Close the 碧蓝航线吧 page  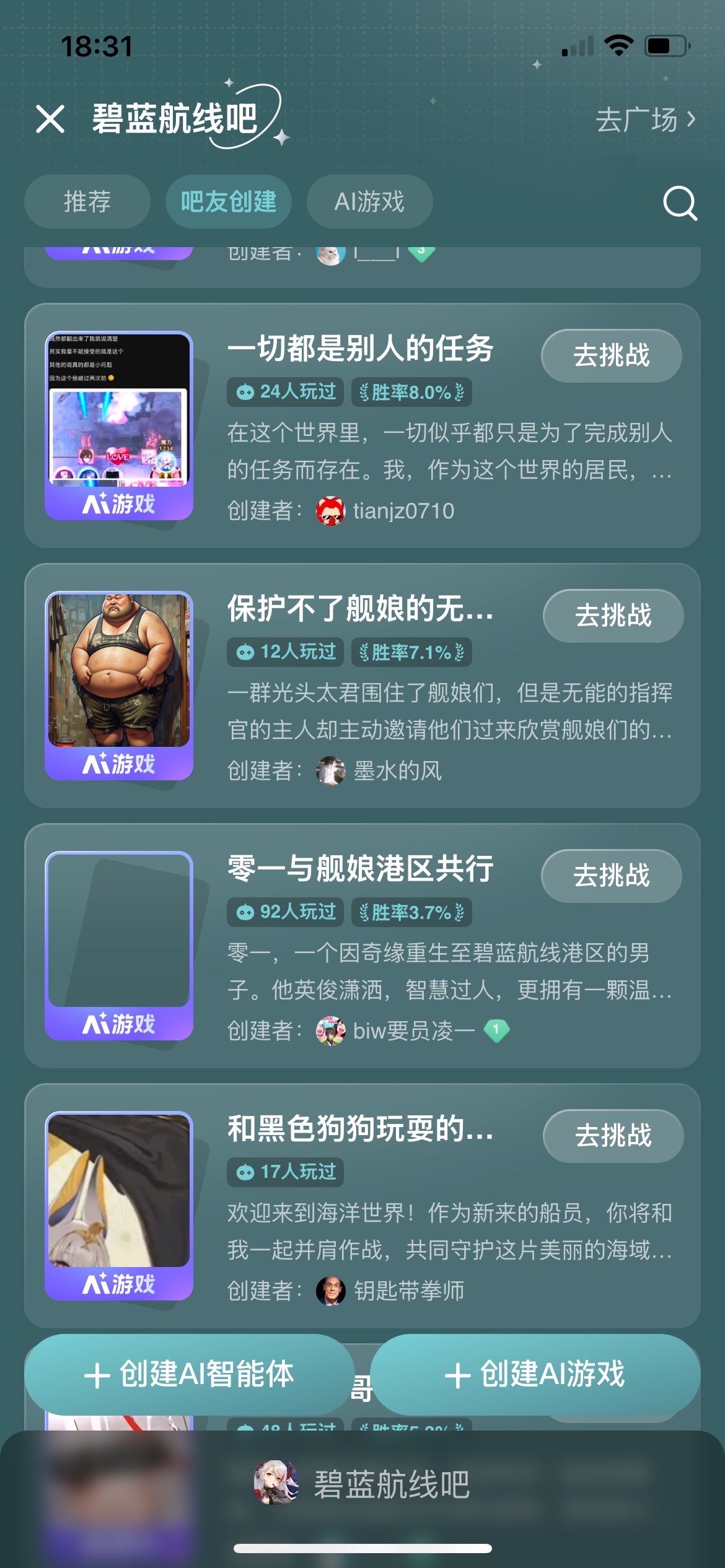(x=50, y=119)
